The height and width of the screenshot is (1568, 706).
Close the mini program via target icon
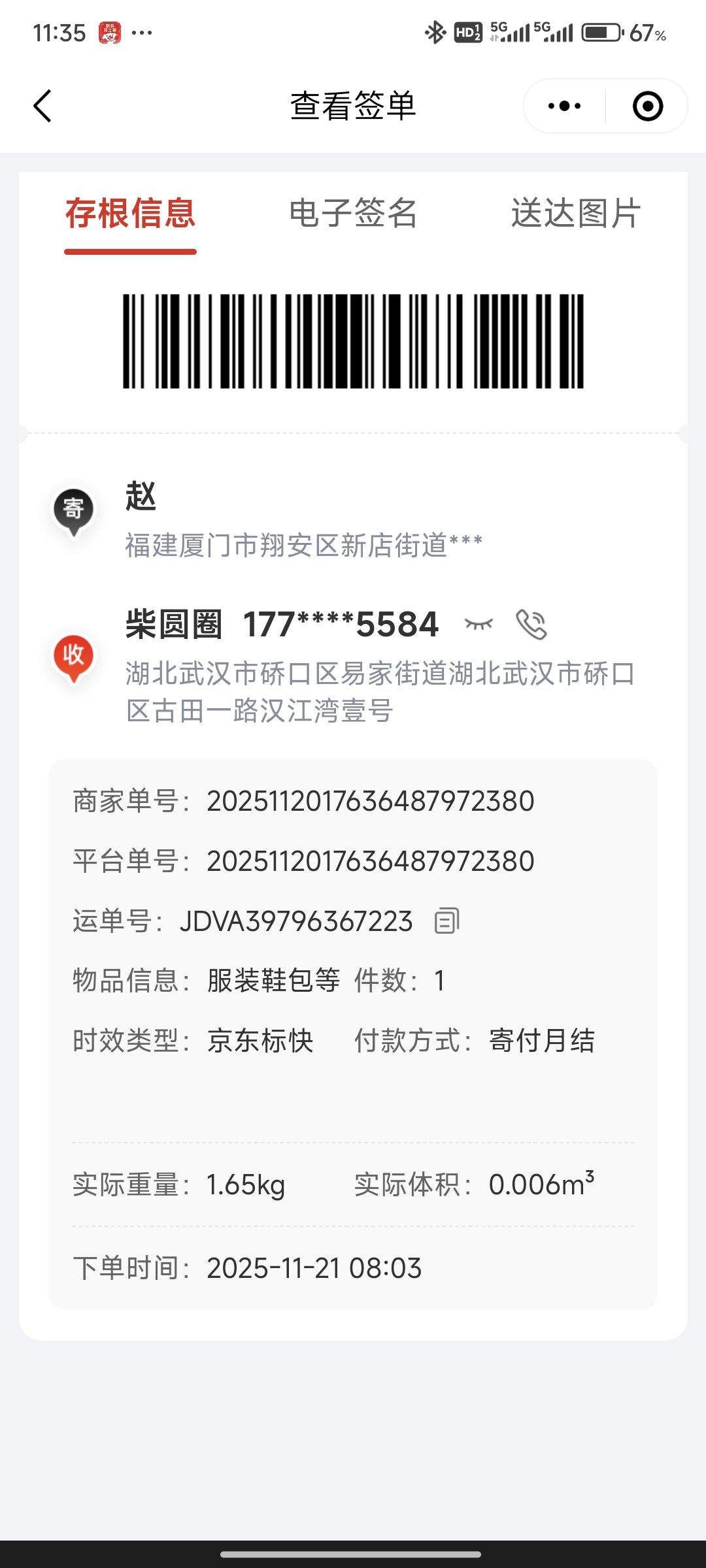point(647,106)
